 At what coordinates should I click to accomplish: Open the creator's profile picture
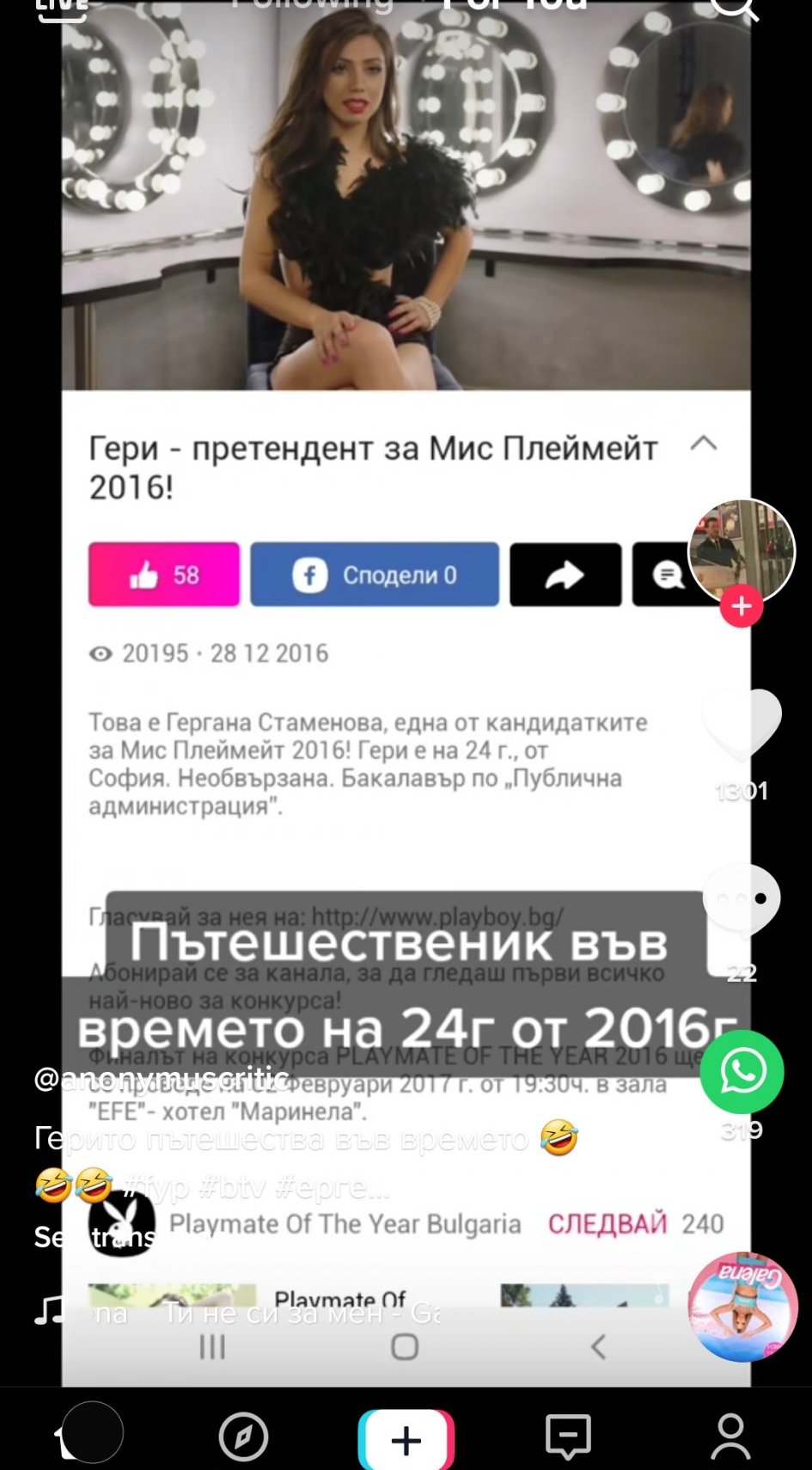tap(741, 550)
